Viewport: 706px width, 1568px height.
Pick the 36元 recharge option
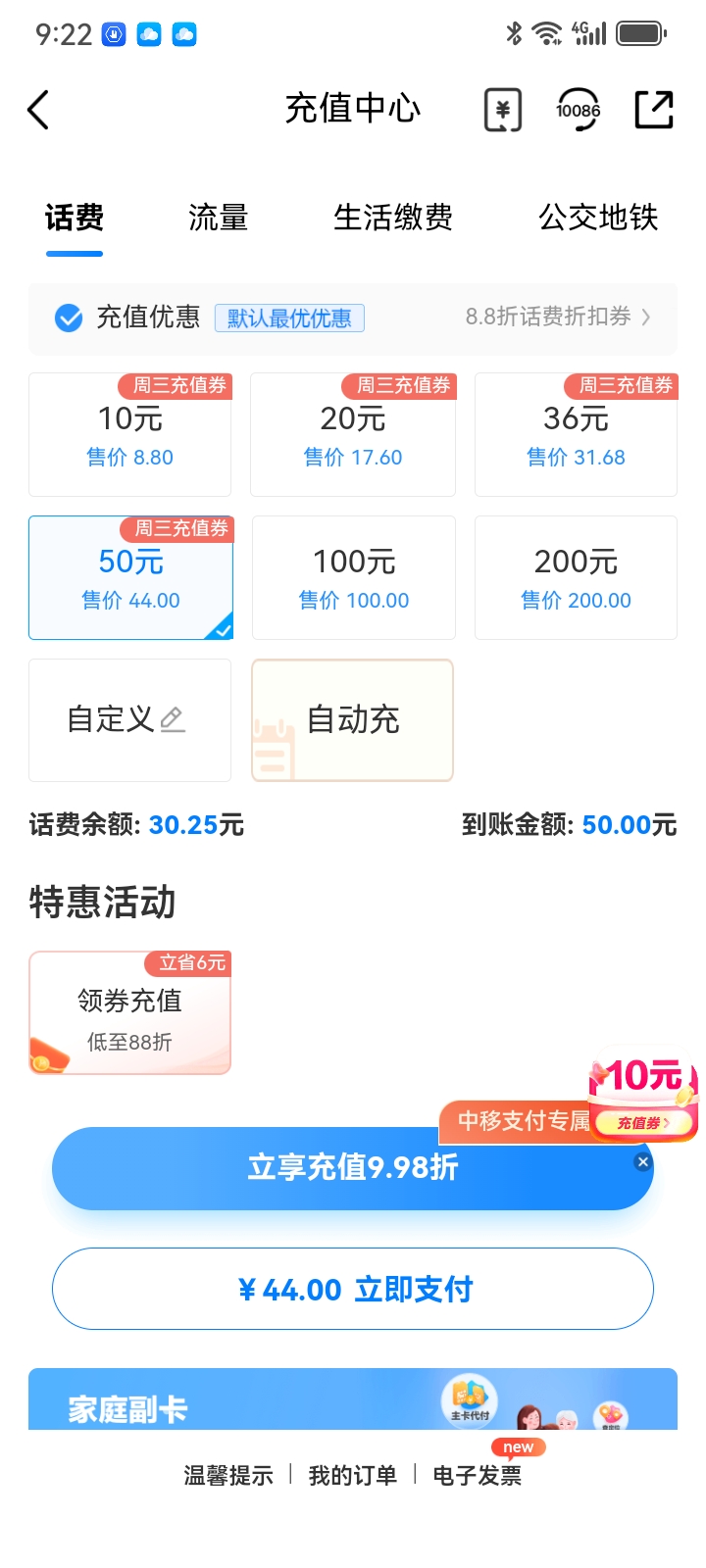pyautogui.click(x=576, y=434)
